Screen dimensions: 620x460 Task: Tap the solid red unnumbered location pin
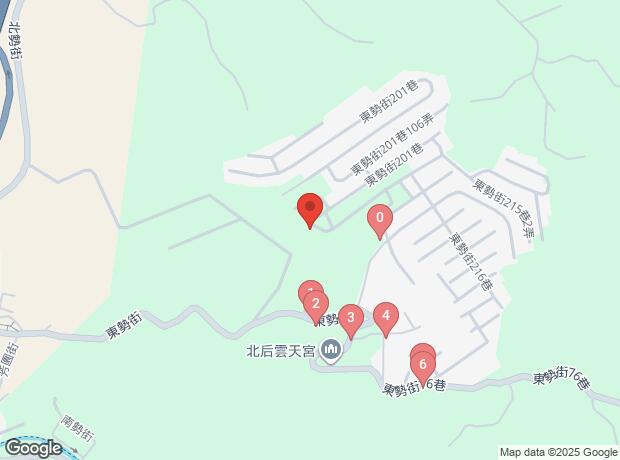click(310, 209)
